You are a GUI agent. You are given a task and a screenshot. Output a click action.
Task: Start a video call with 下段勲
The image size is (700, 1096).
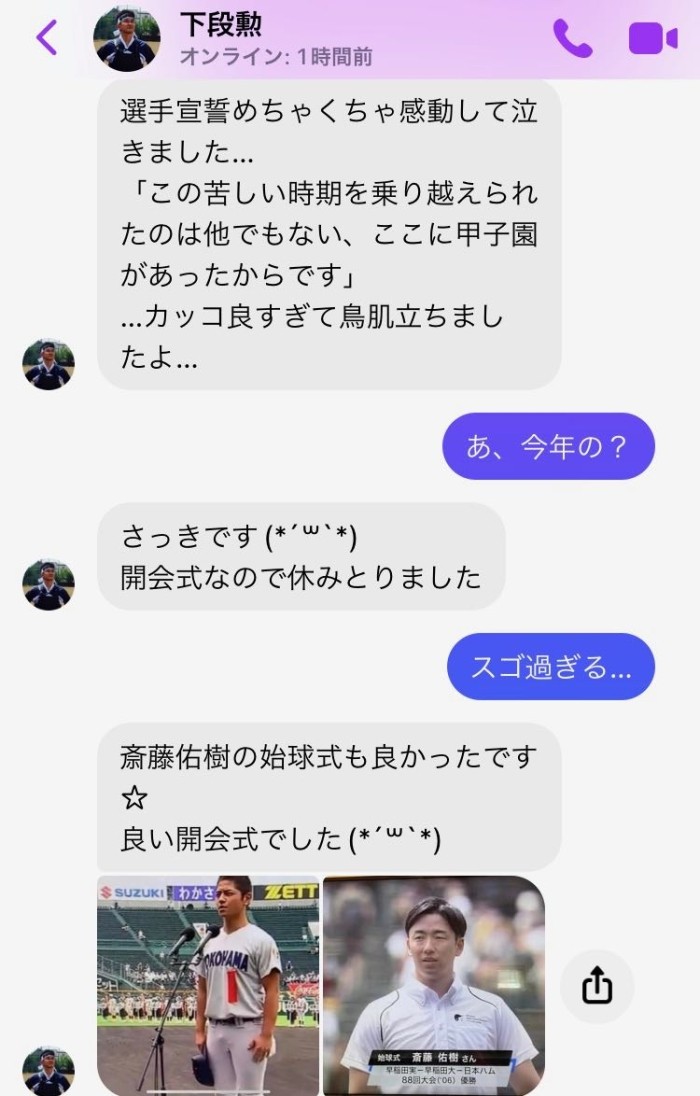pos(653,38)
